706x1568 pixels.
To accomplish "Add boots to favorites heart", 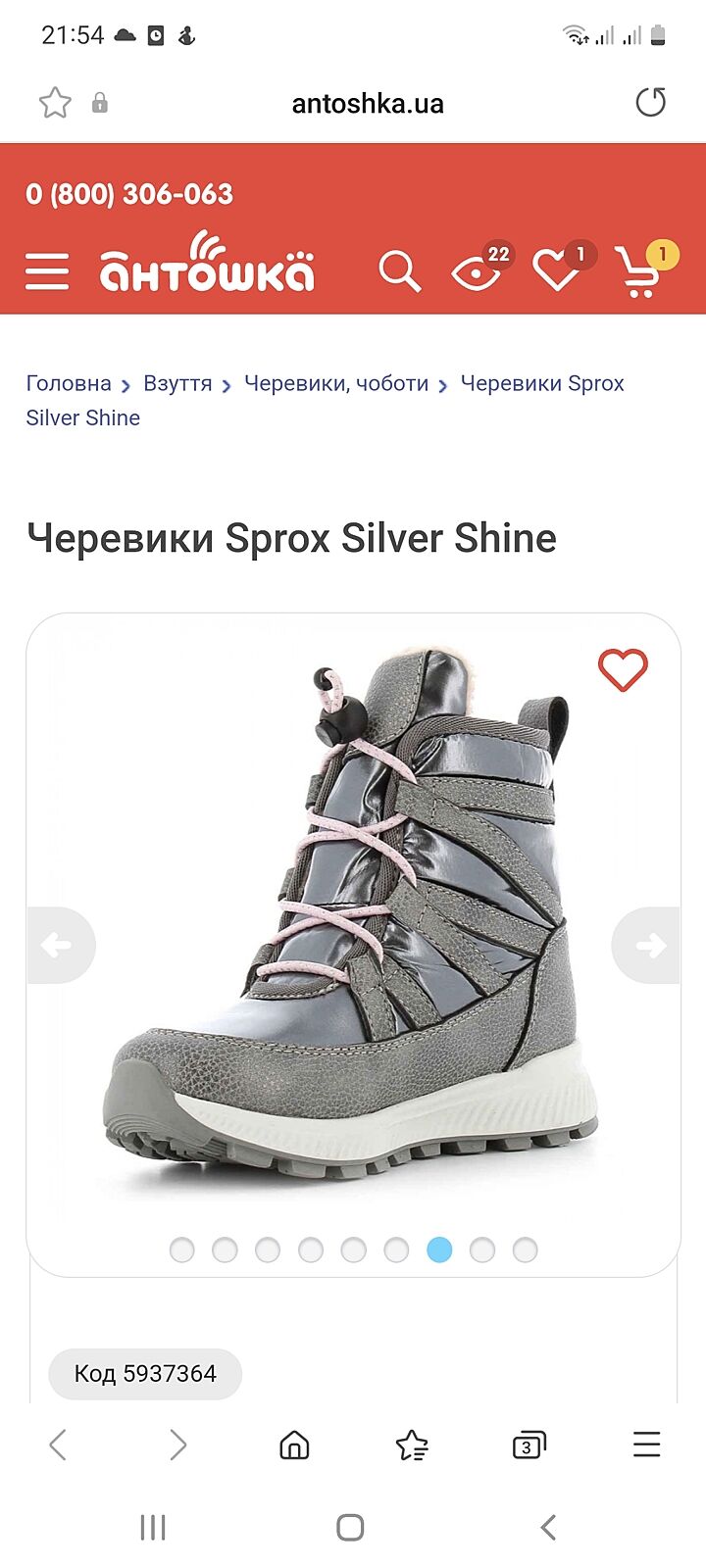I will point(623,670).
